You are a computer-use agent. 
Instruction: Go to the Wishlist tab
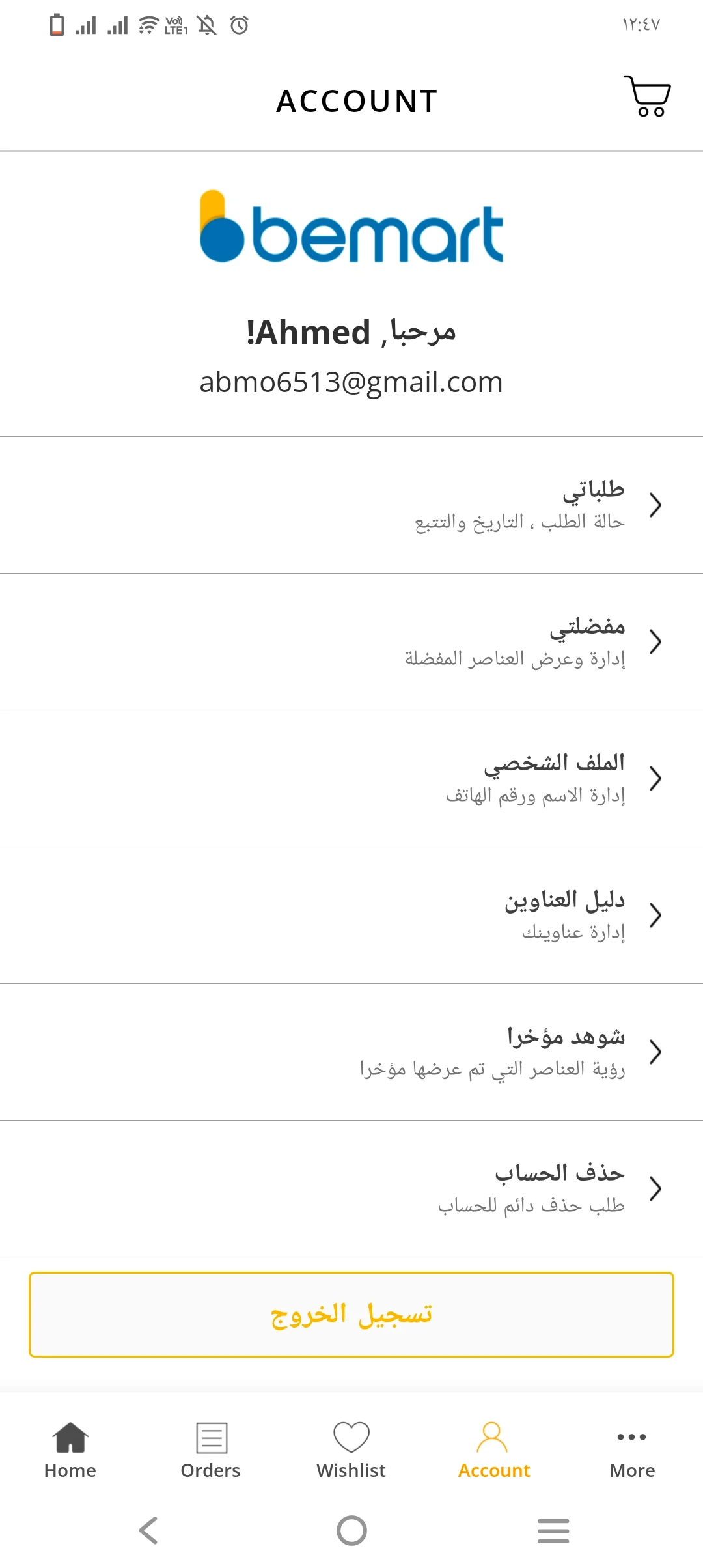click(x=351, y=1450)
